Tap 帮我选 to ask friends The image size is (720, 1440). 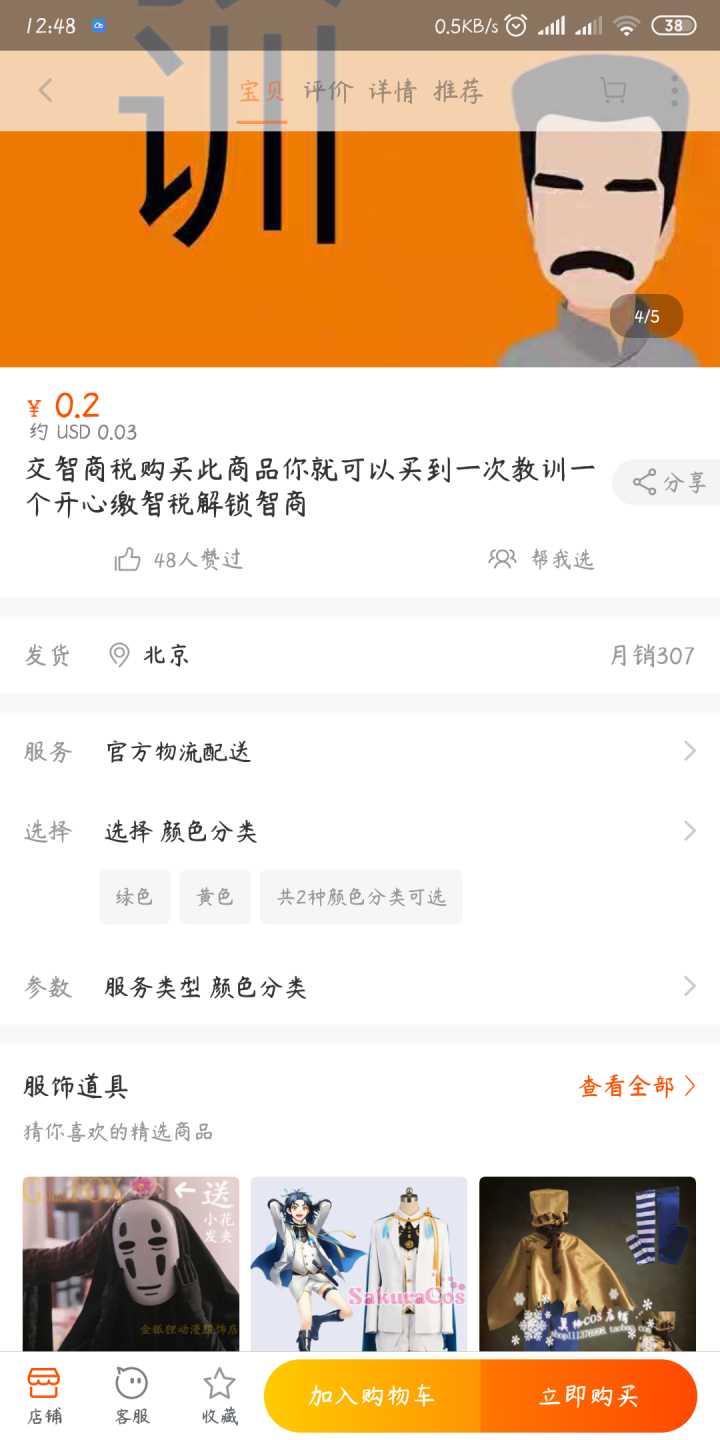click(542, 559)
